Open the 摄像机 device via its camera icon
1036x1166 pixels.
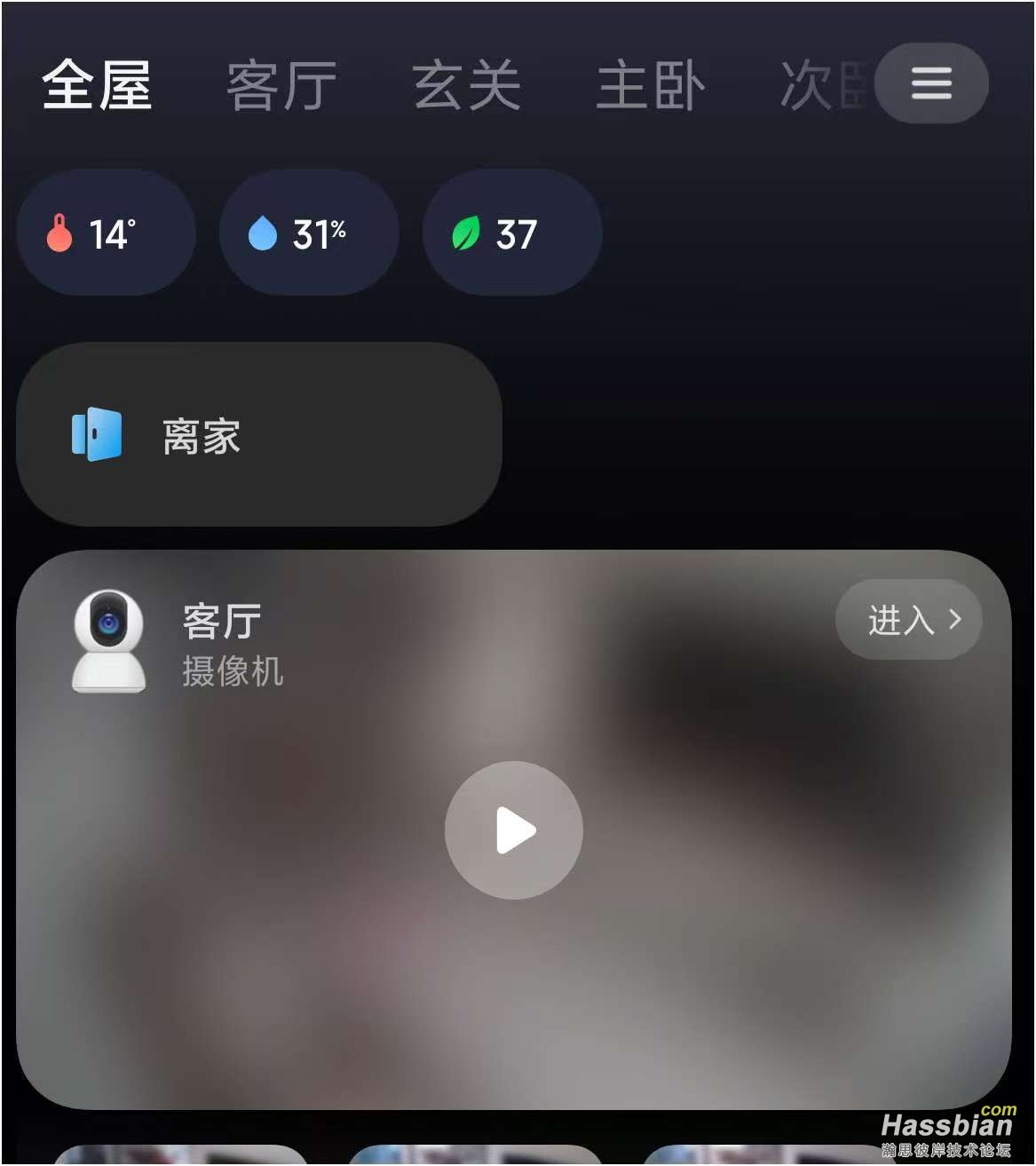point(108,641)
